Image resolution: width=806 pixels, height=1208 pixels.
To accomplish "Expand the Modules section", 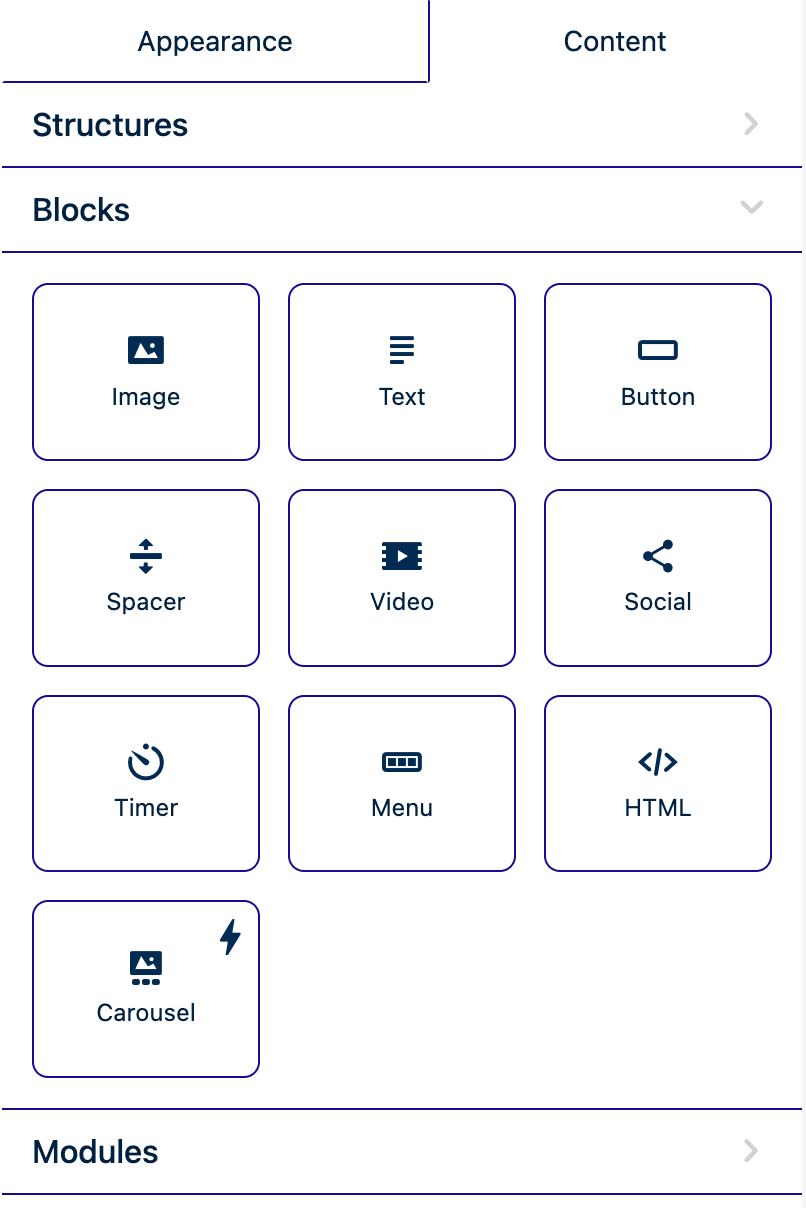I will (x=400, y=1152).
